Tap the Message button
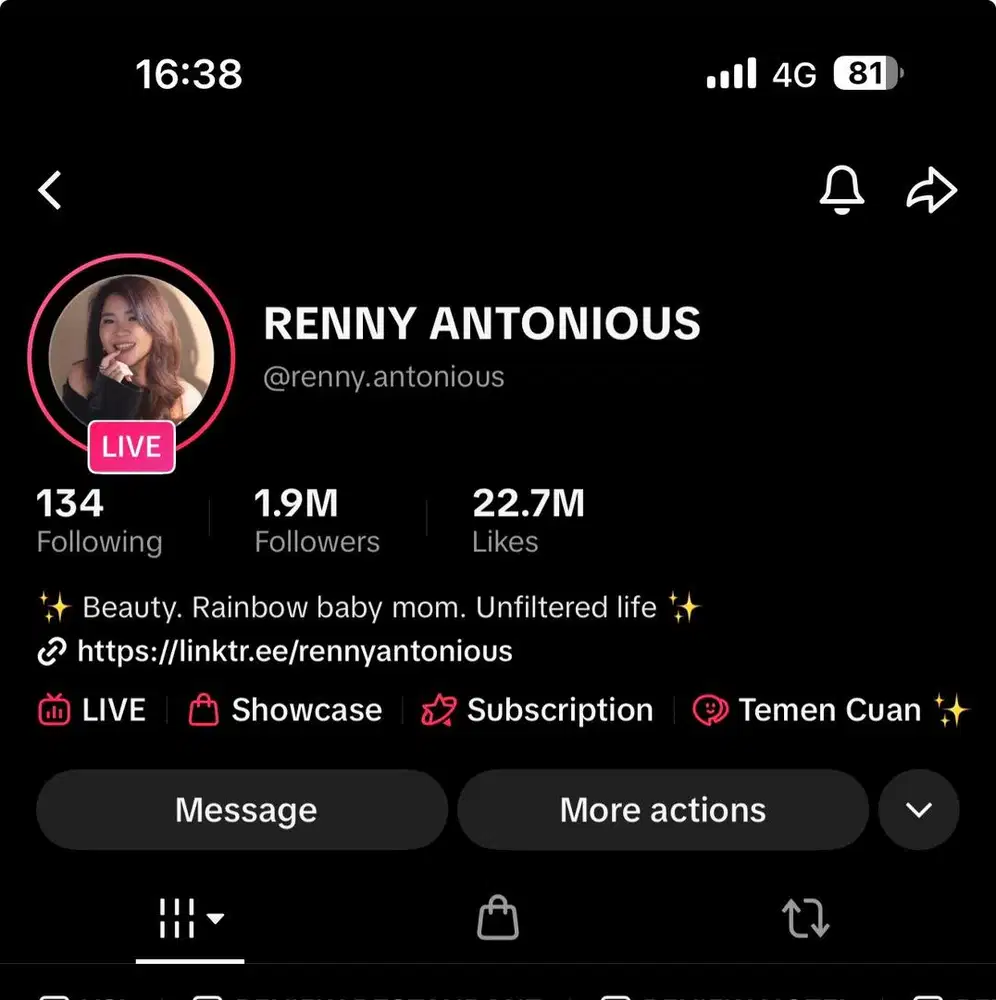Viewport: 996px width, 1000px height. tap(242, 810)
